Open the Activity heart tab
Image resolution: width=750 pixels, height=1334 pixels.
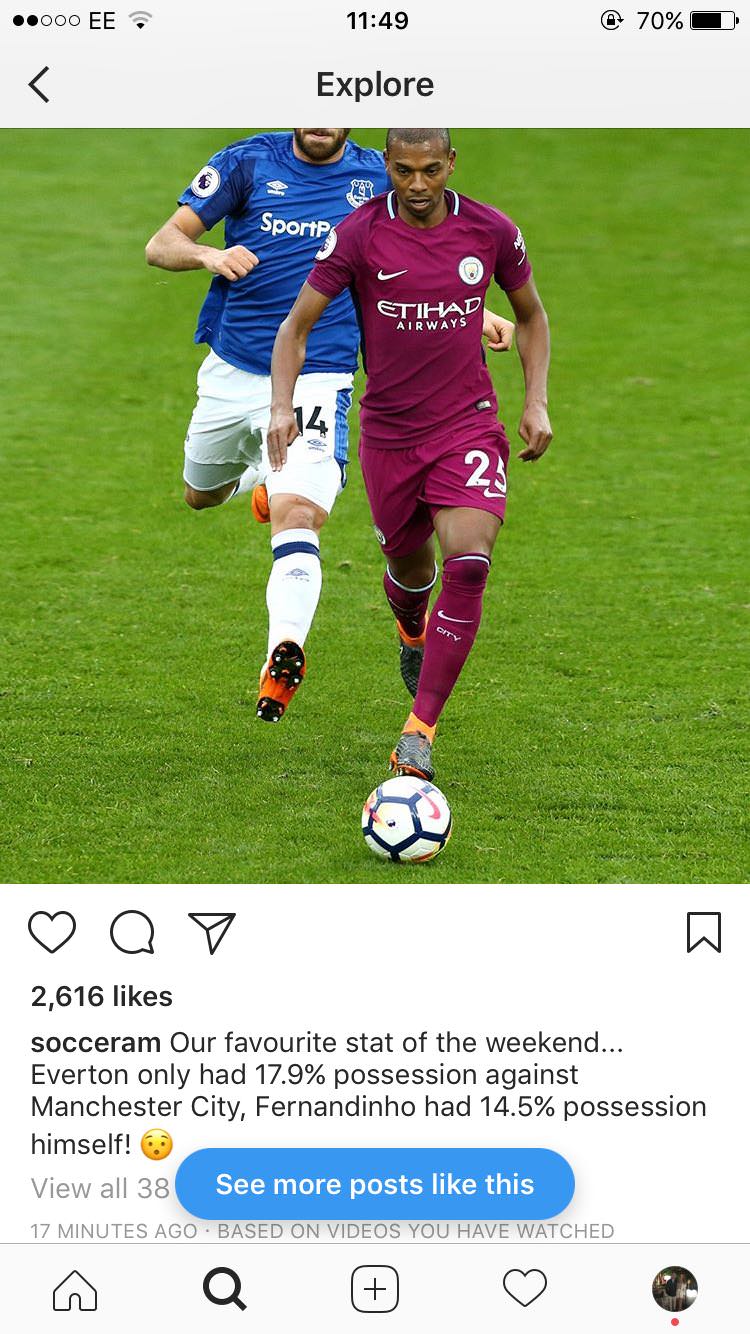(525, 1289)
